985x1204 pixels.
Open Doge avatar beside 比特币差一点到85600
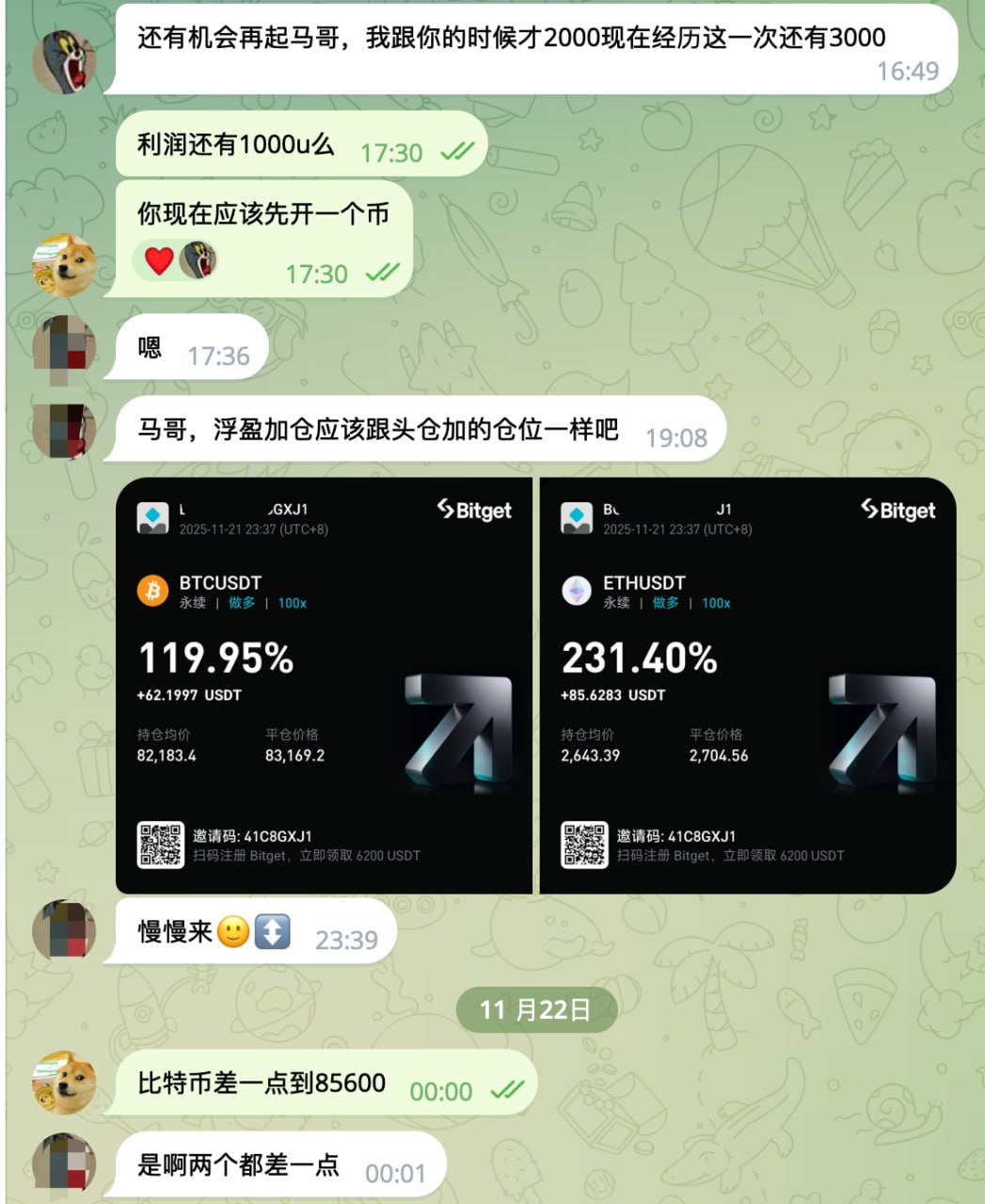[65, 1082]
